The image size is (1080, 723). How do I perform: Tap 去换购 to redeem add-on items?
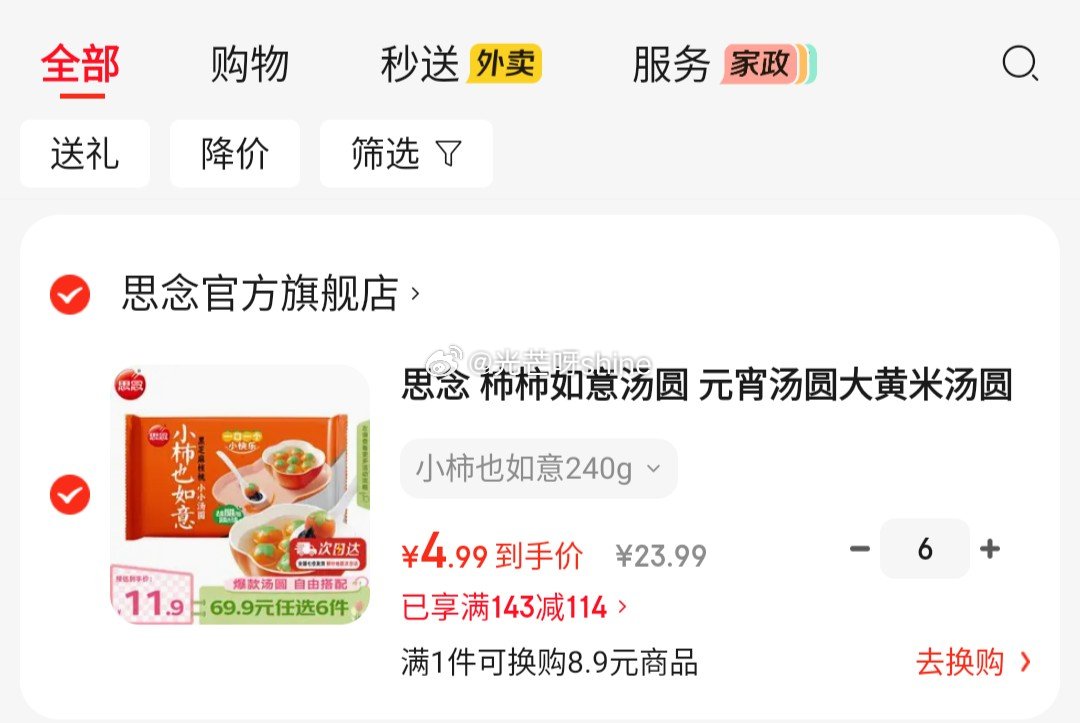coord(972,661)
